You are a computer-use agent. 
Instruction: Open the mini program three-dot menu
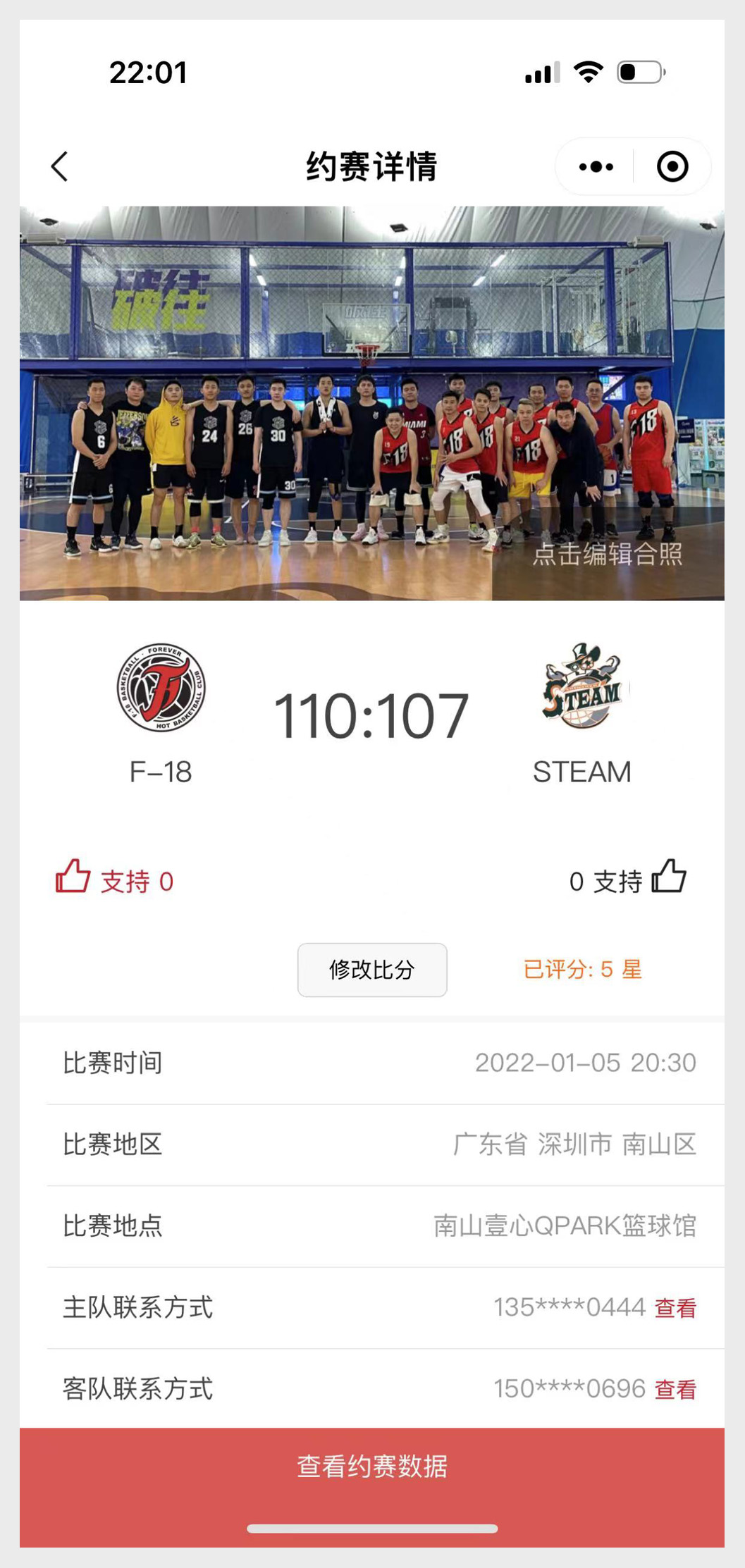(596, 167)
